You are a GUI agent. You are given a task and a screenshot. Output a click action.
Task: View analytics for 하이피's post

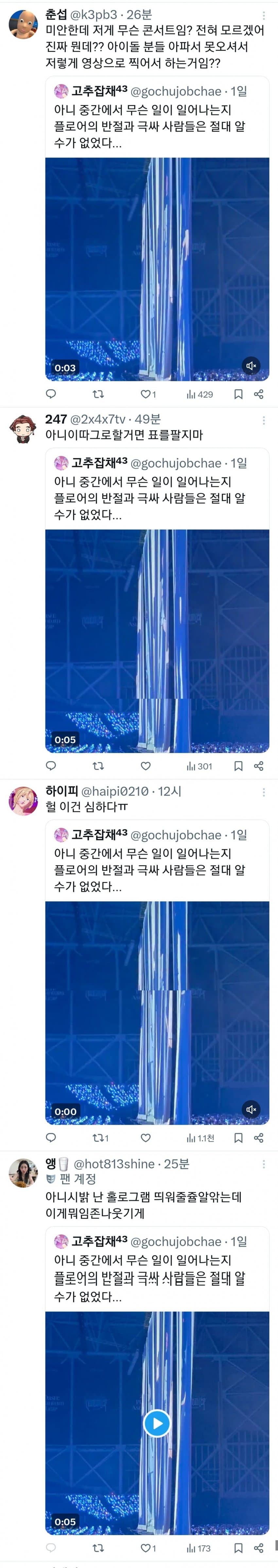(x=200, y=1138)
